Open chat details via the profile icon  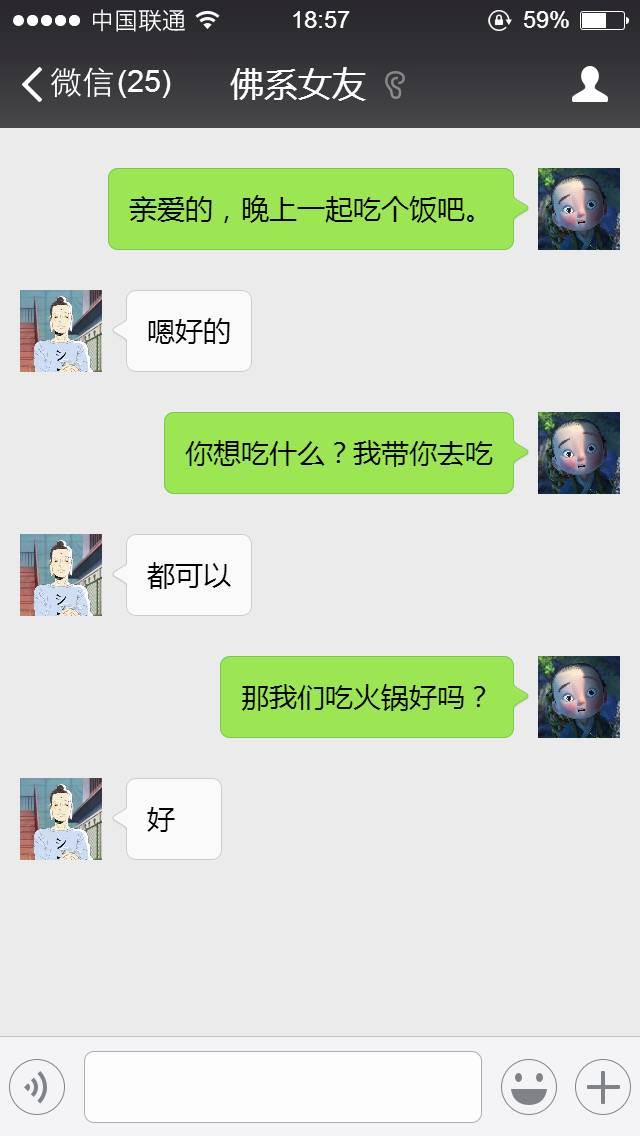[589, 84]
